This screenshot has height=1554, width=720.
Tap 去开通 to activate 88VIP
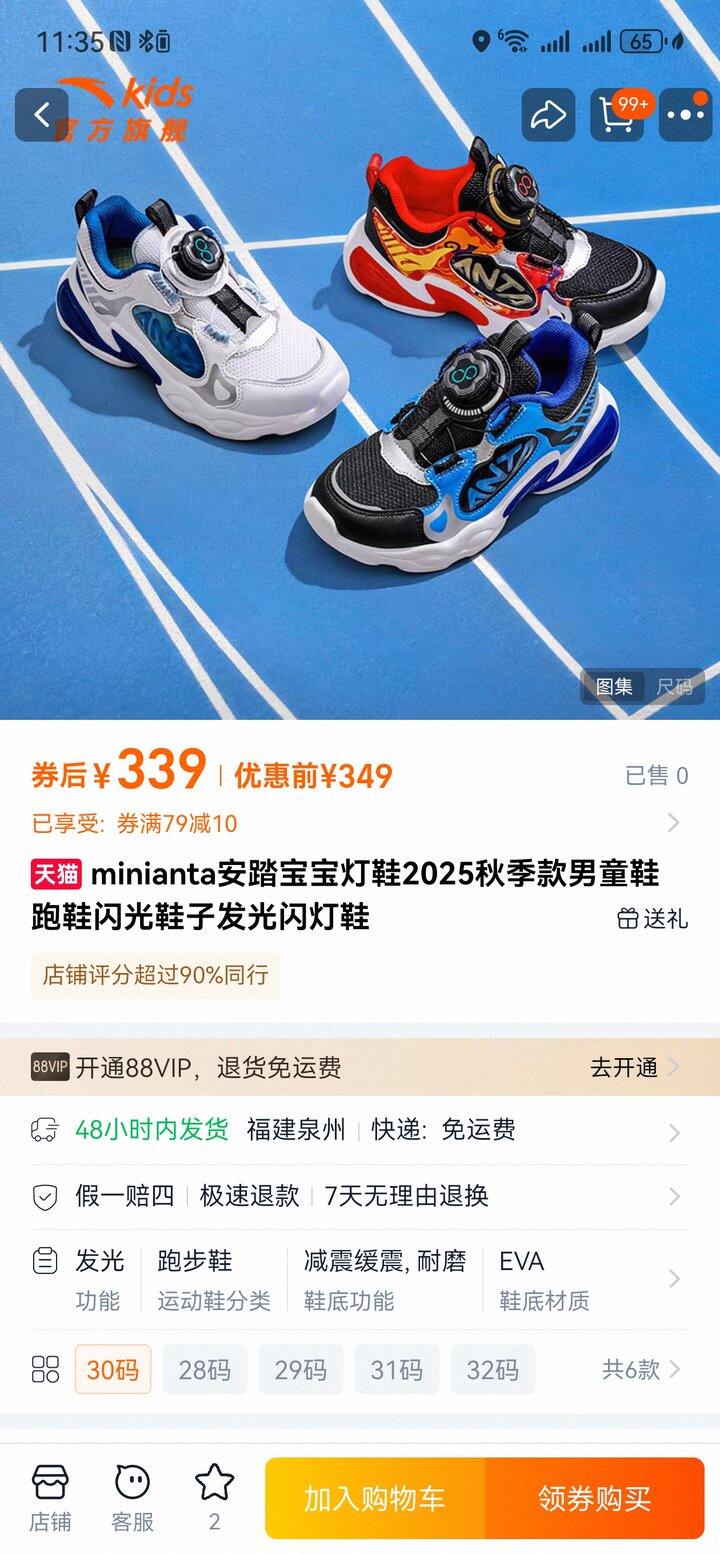(634, 1067)
